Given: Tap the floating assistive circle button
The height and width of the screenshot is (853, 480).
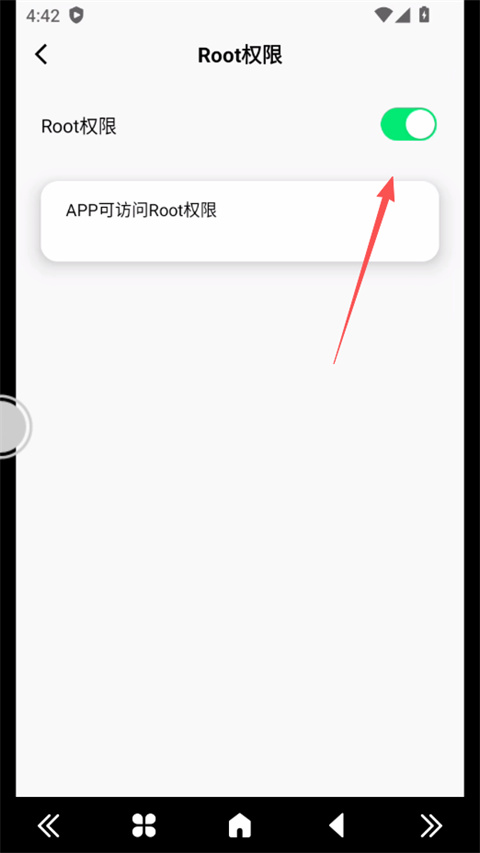Looking at the screenshot, I should 12,426.
